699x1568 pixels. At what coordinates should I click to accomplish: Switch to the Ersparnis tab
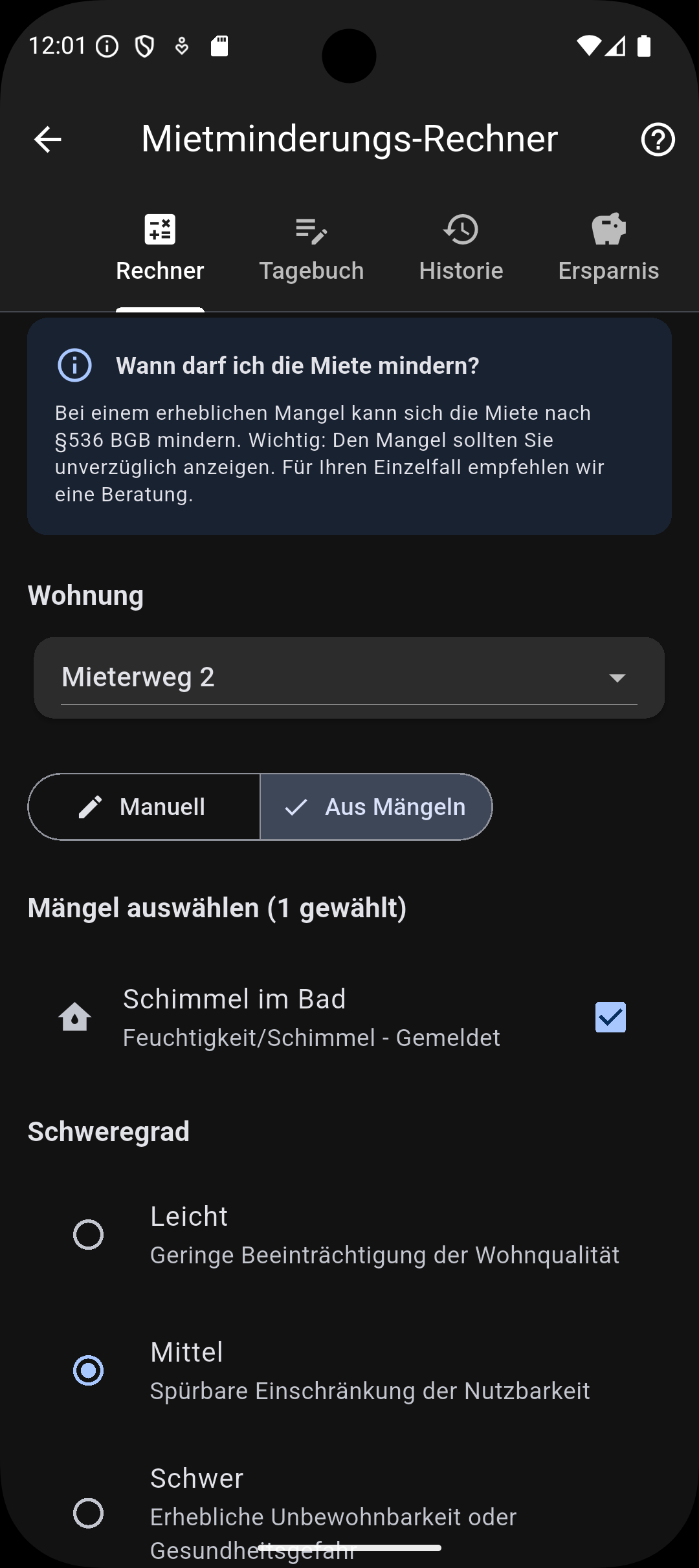click(x=608, y=249)
